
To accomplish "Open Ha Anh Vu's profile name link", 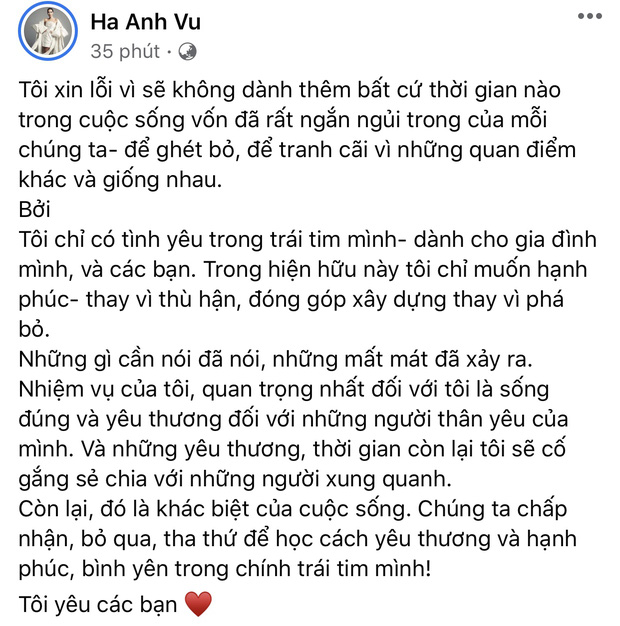I will tap(148, 22).
